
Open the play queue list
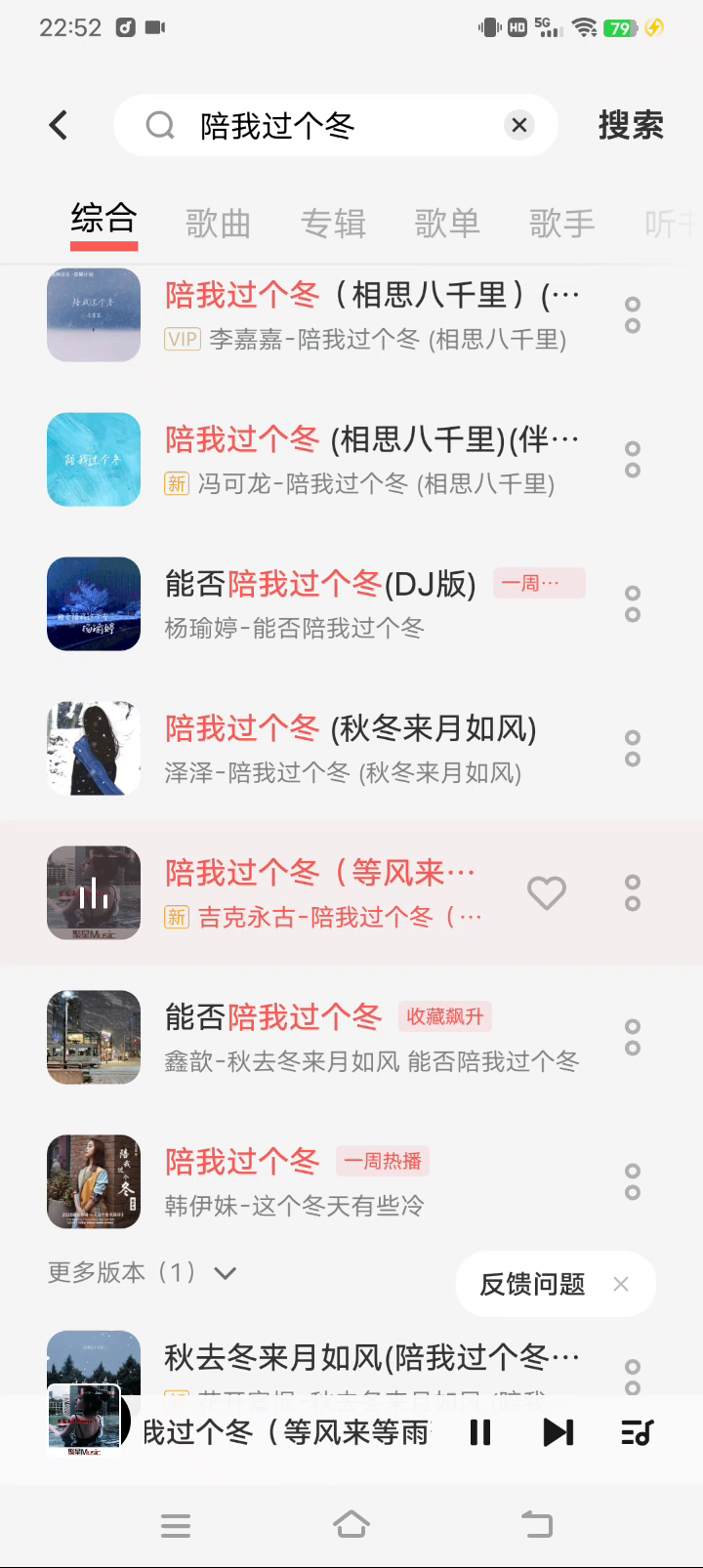pyautogui.click(x=637, y=1432)
